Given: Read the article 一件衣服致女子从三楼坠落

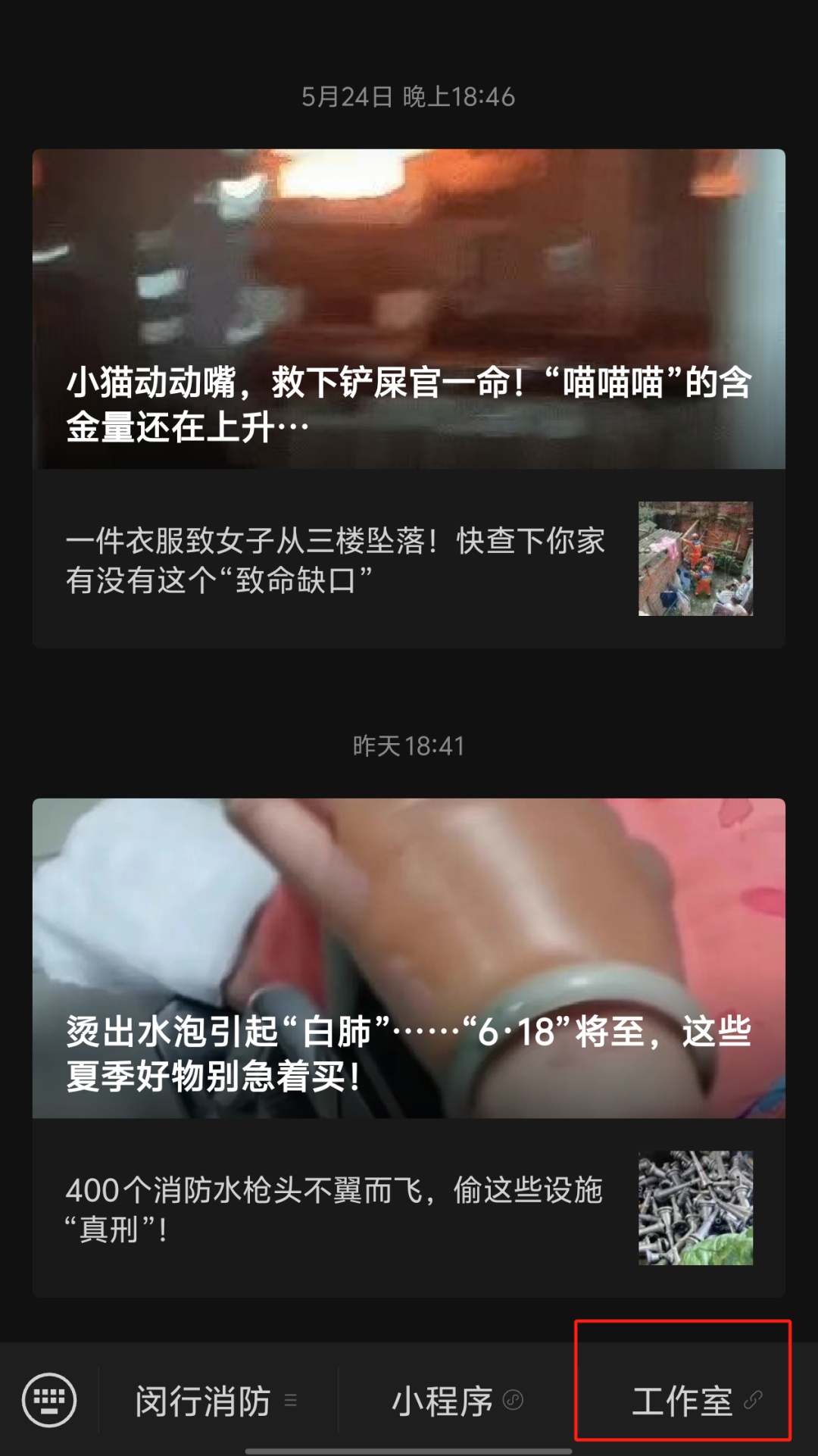Looking at the screenshot, I should pos(408,559).
